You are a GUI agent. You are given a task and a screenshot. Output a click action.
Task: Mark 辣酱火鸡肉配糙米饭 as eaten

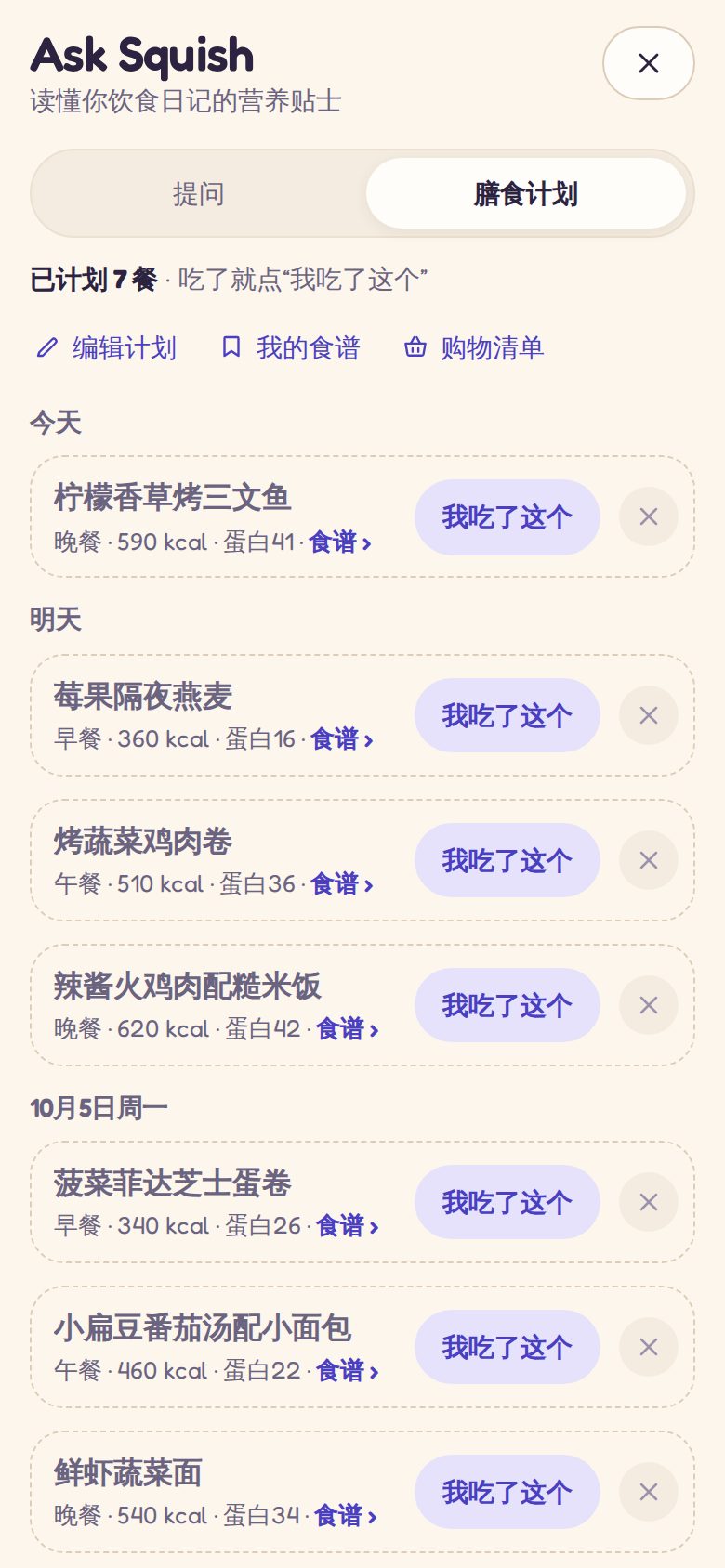pos(507,1005)
